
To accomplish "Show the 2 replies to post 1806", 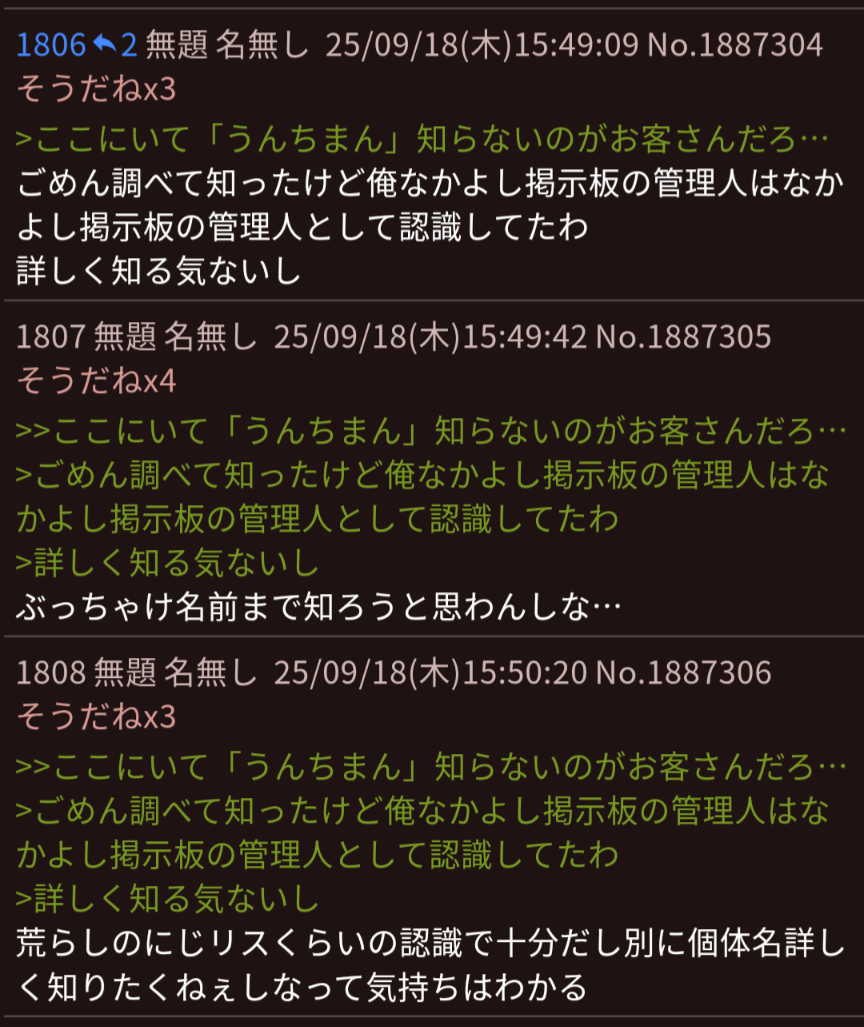I will click(x=116, y=44).
